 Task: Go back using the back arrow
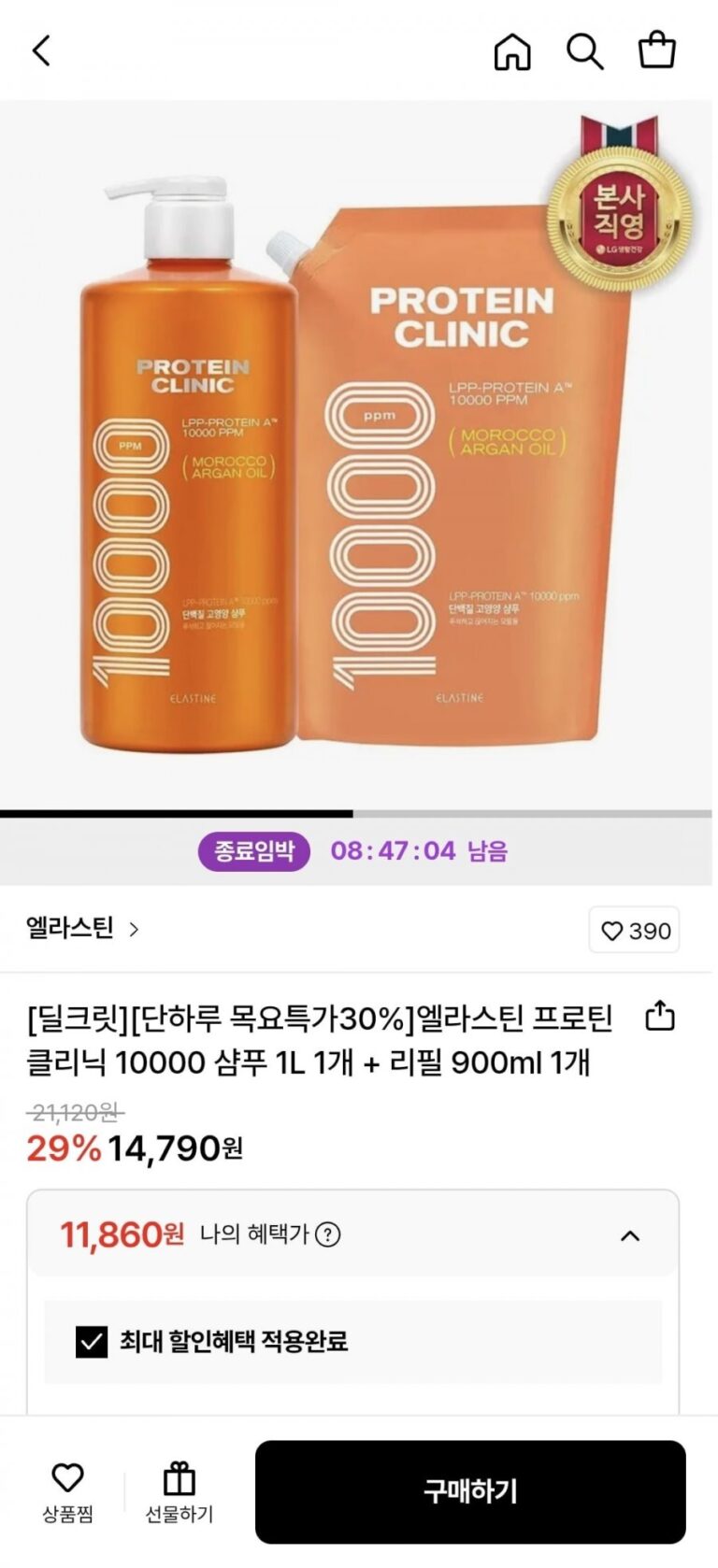[41, 50]
